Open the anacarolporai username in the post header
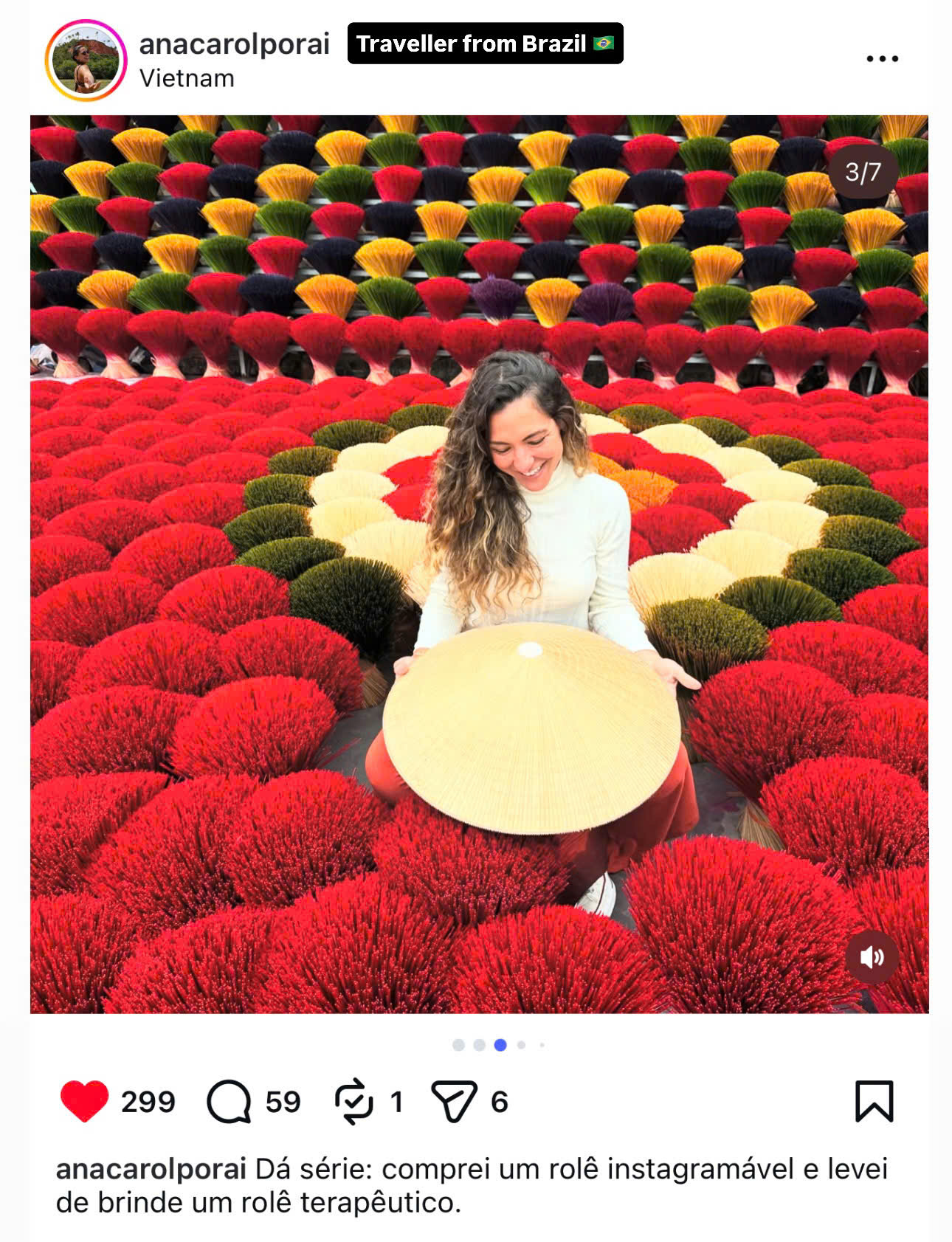This screenshot has height=1242, width=952. [234, 44]
